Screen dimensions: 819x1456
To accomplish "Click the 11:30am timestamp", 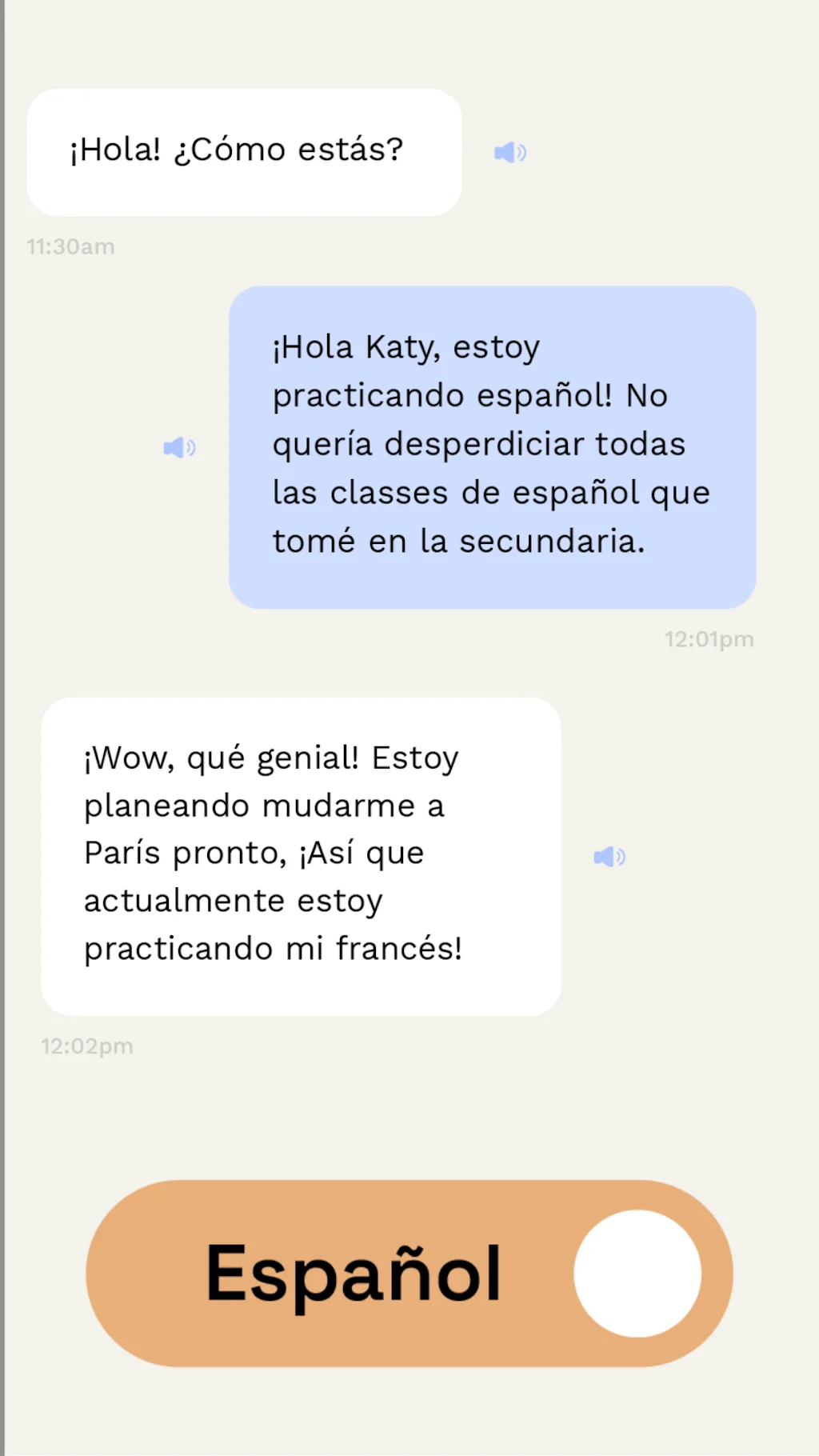I will (x=69, y=246).
